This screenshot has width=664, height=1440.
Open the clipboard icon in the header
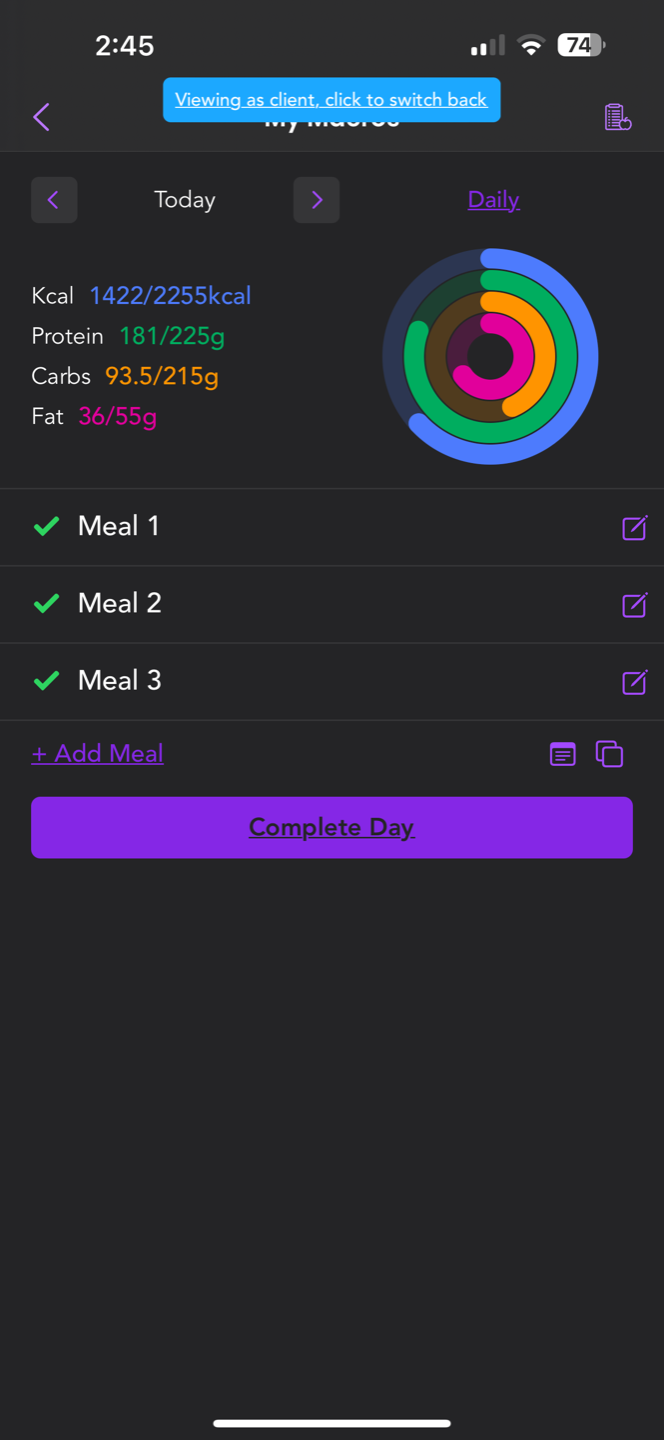click(x=617, y=117)
